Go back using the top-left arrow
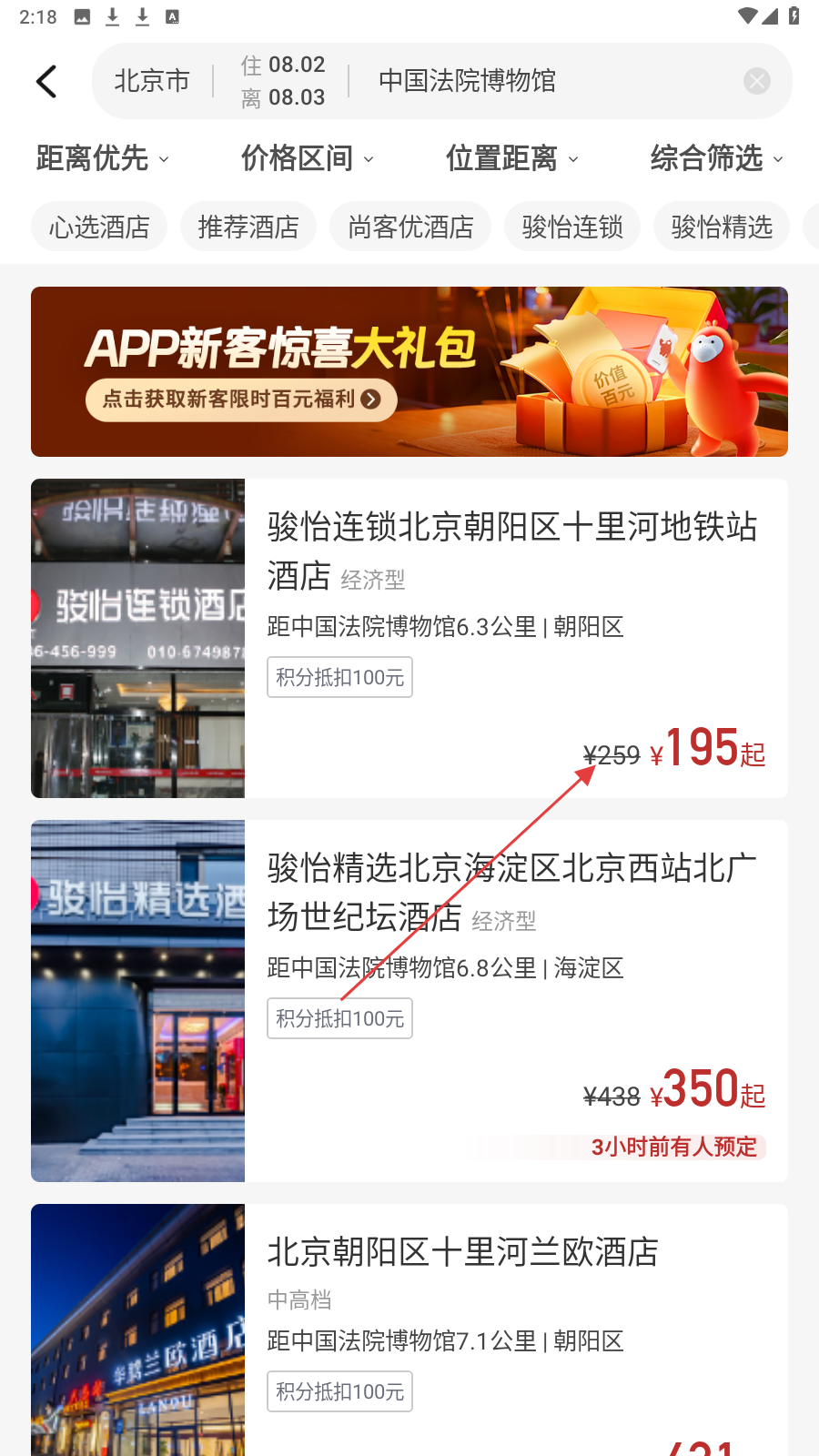This screenshot has width=819, height=1456. point(47,81)
